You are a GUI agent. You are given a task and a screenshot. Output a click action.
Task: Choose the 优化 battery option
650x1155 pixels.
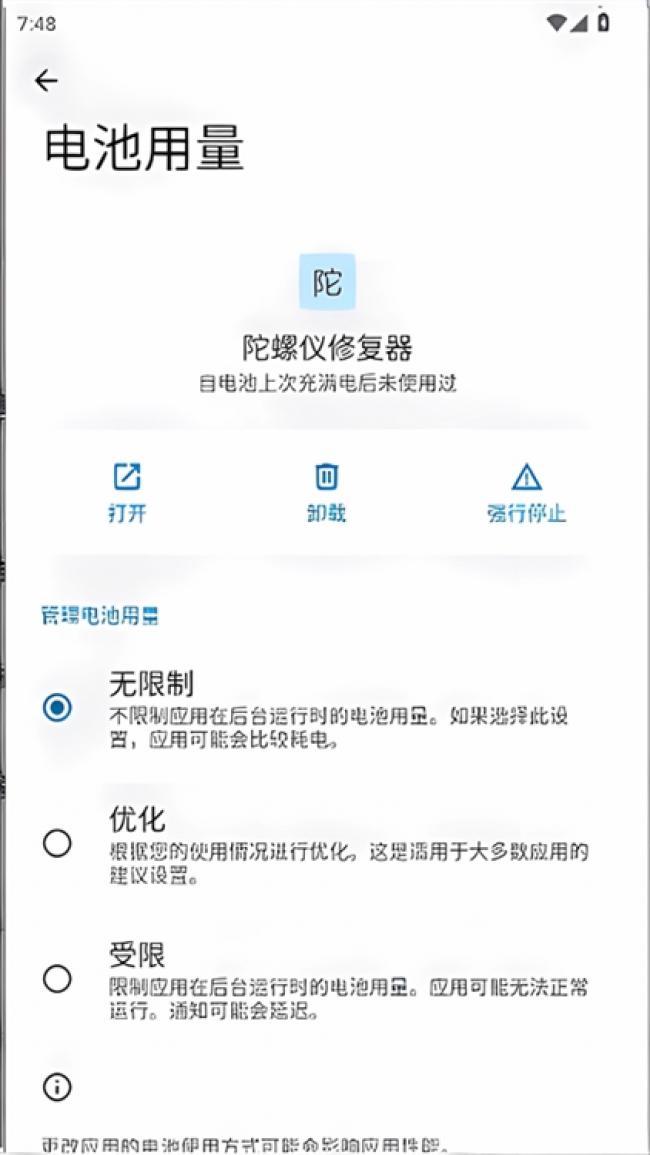(58, 843)
